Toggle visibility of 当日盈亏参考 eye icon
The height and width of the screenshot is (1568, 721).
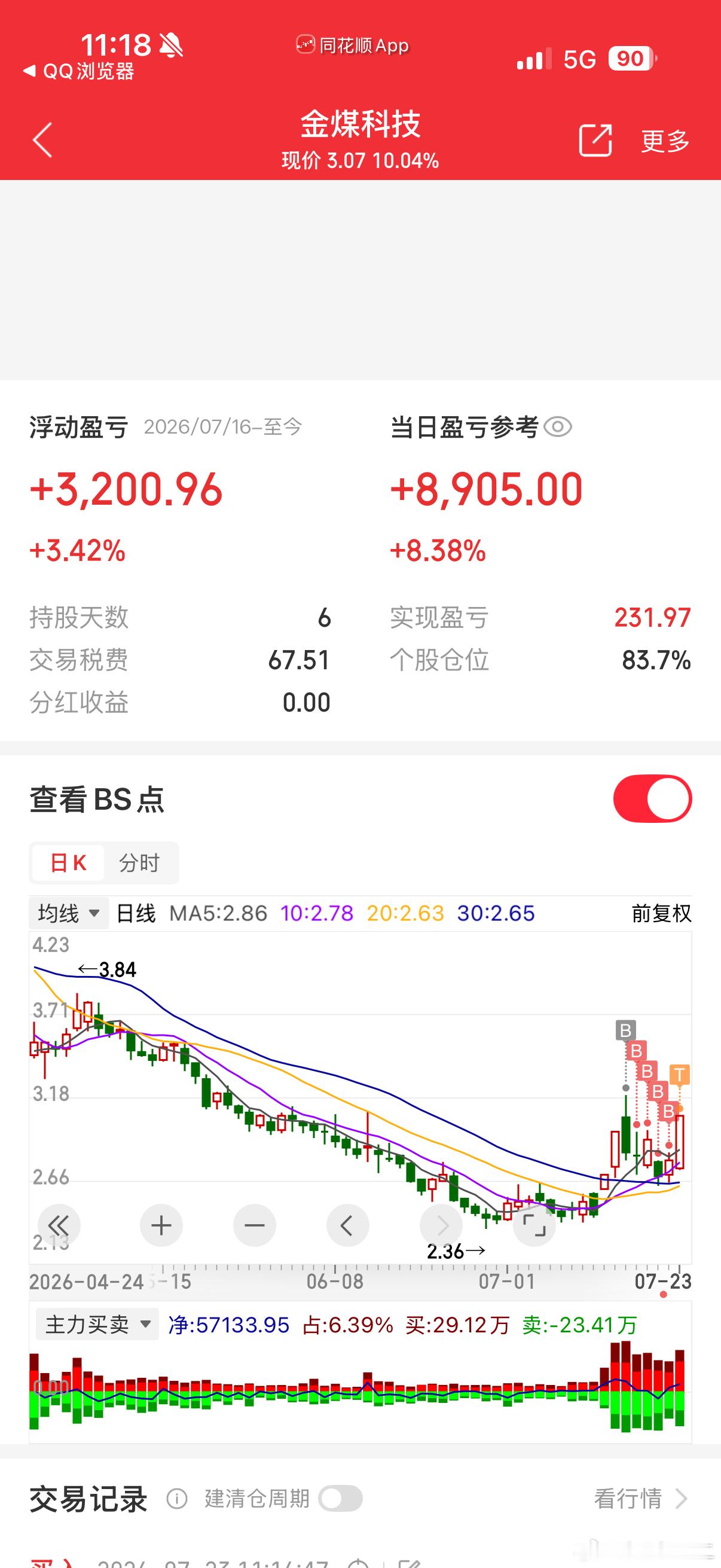pyautogui.click(x=557, y=427)
